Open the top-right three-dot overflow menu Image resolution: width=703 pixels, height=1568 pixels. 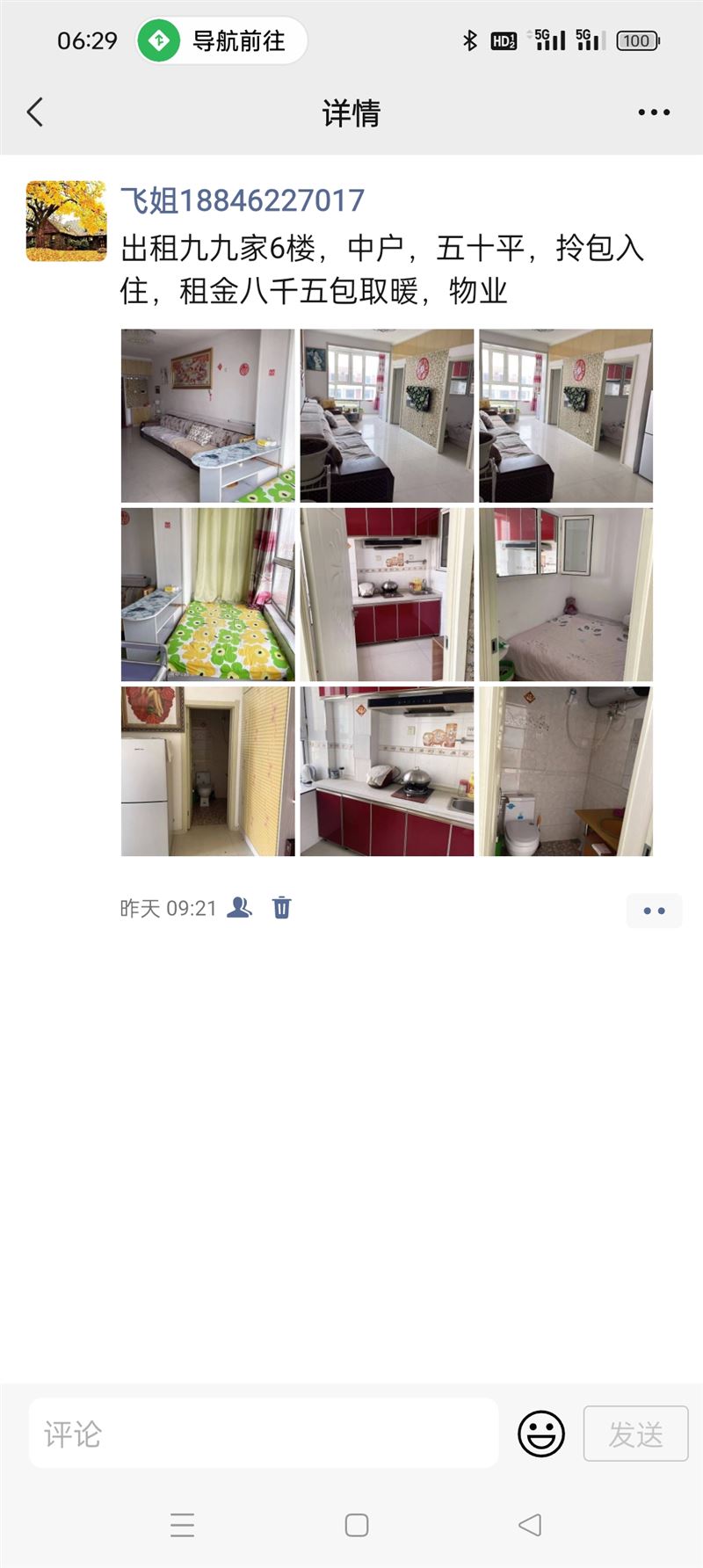click(654, 113)
